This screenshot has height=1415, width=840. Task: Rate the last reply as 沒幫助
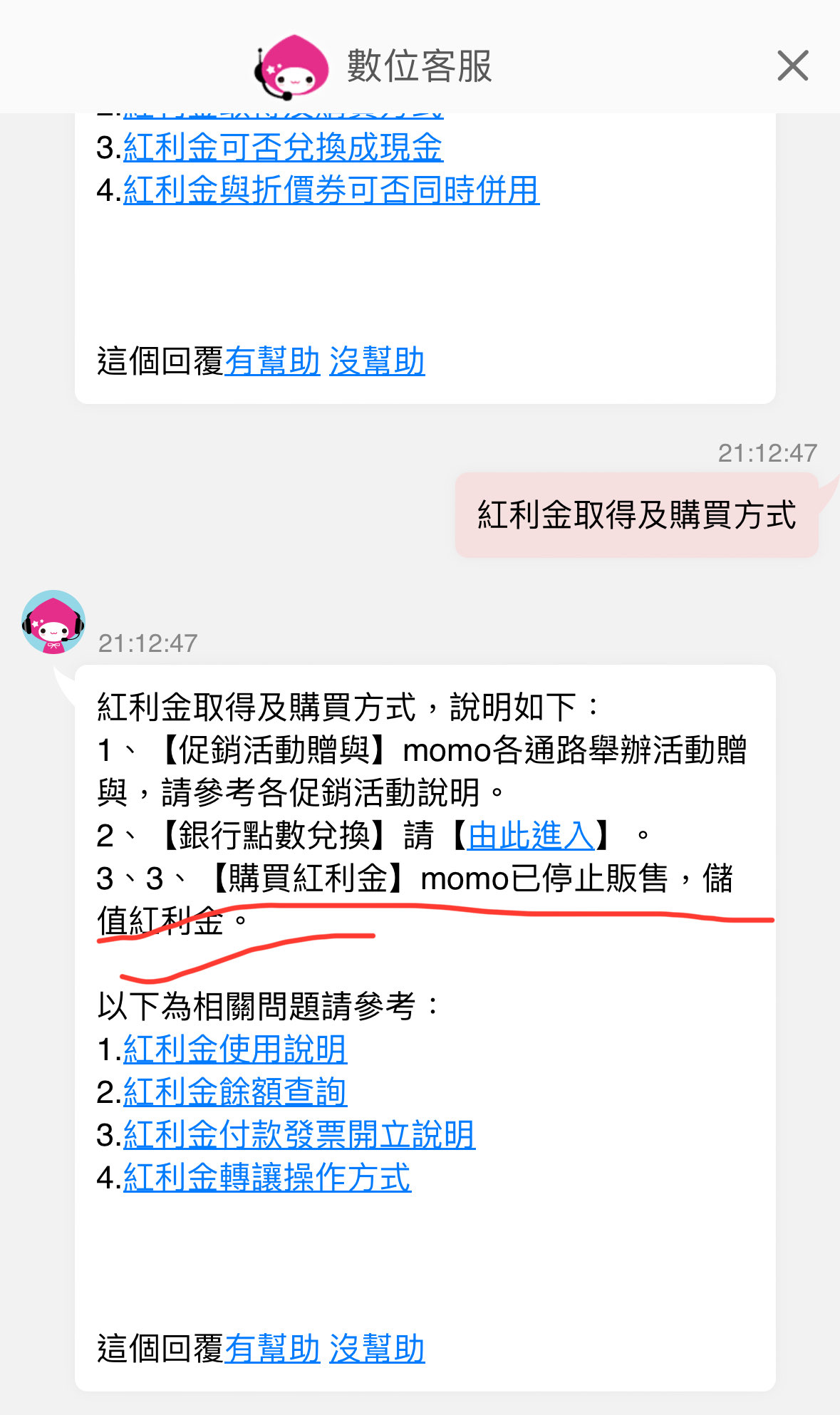[x=377, y=1349]
